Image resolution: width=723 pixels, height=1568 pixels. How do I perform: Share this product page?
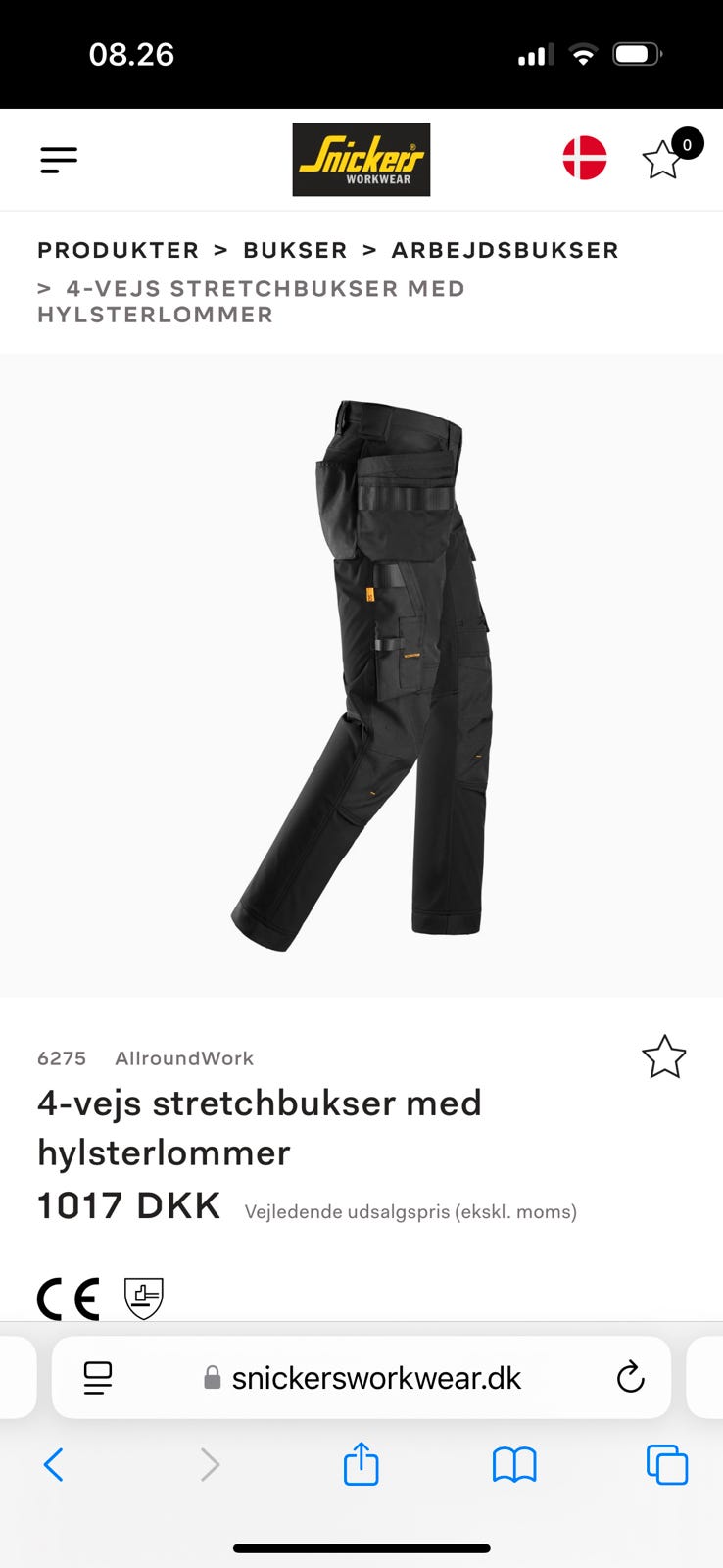click(x=361, y=1465)
